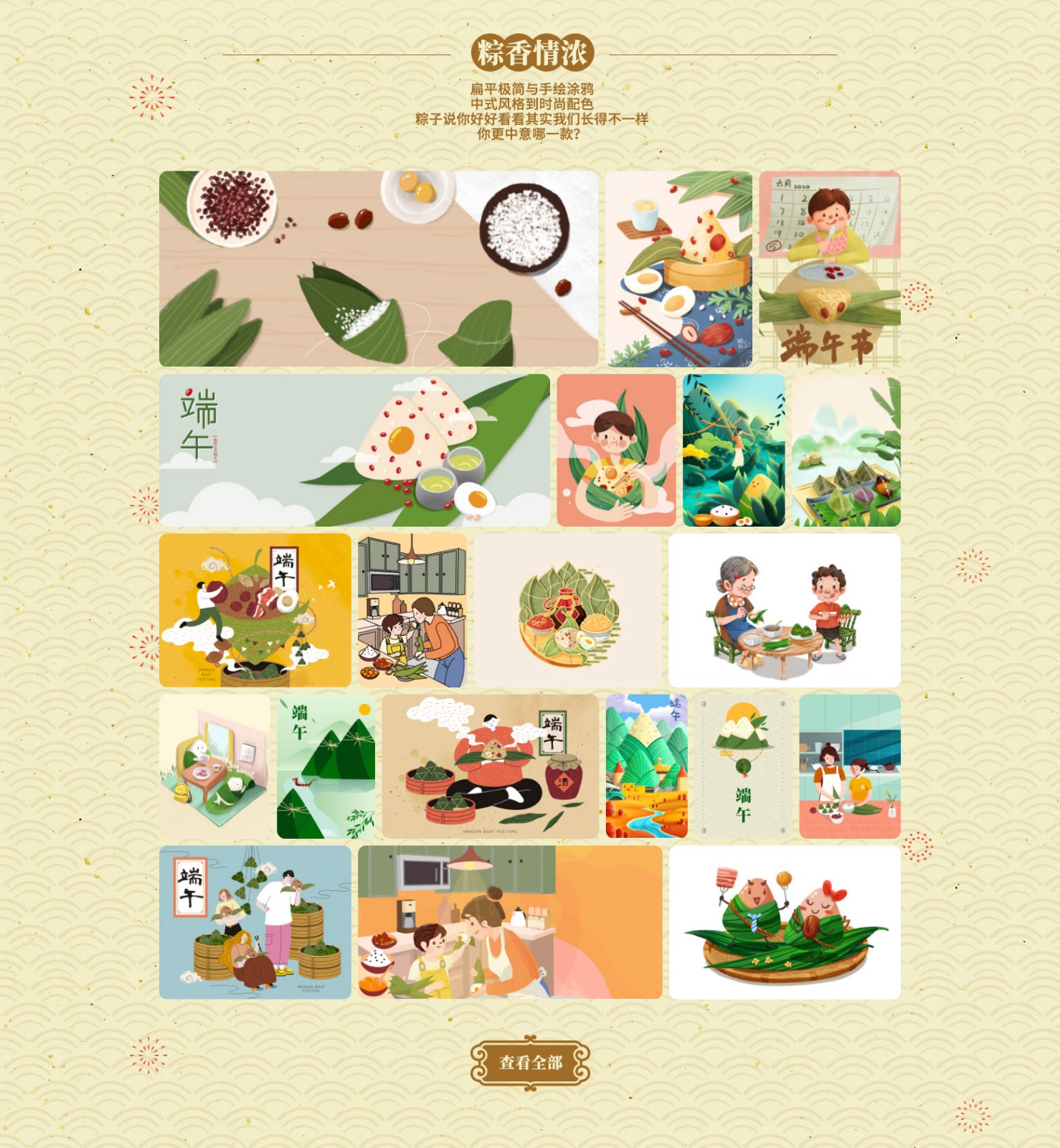Image resolution: width=1060 pixels, height=1148 pixels.
Task: Open the zongzi with chopsticks and eggs image
Action: [678, 268]
